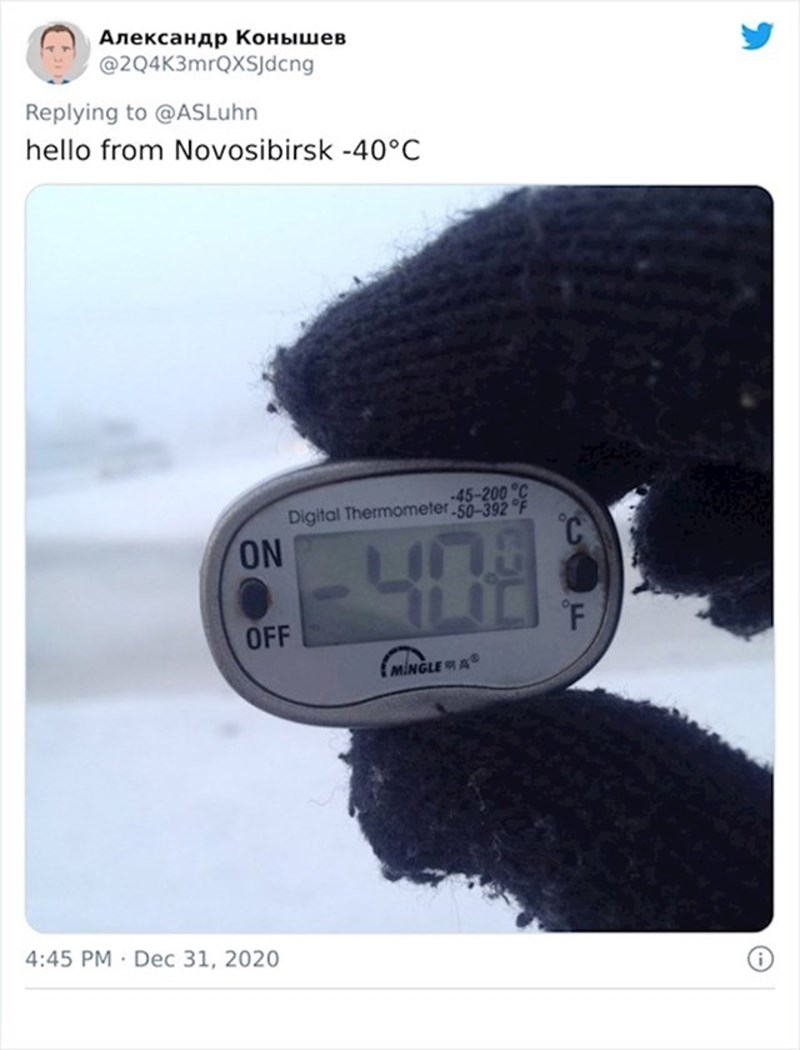Enlarge the thermometer photo in the tweet

tap(399, 558)
